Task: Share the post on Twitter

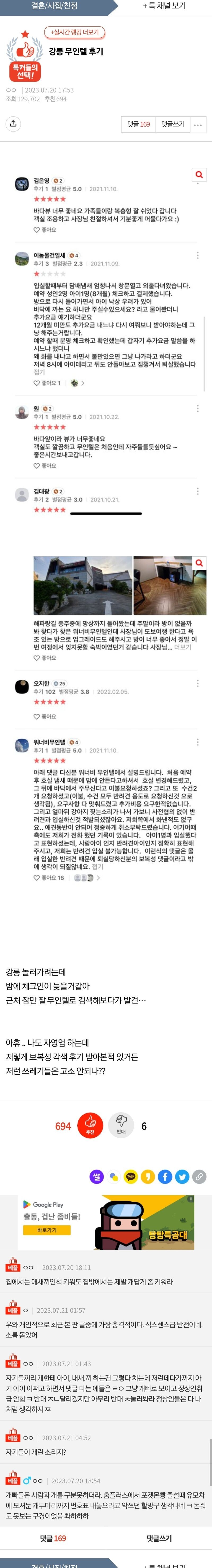Action: (x=182, y=1177)
